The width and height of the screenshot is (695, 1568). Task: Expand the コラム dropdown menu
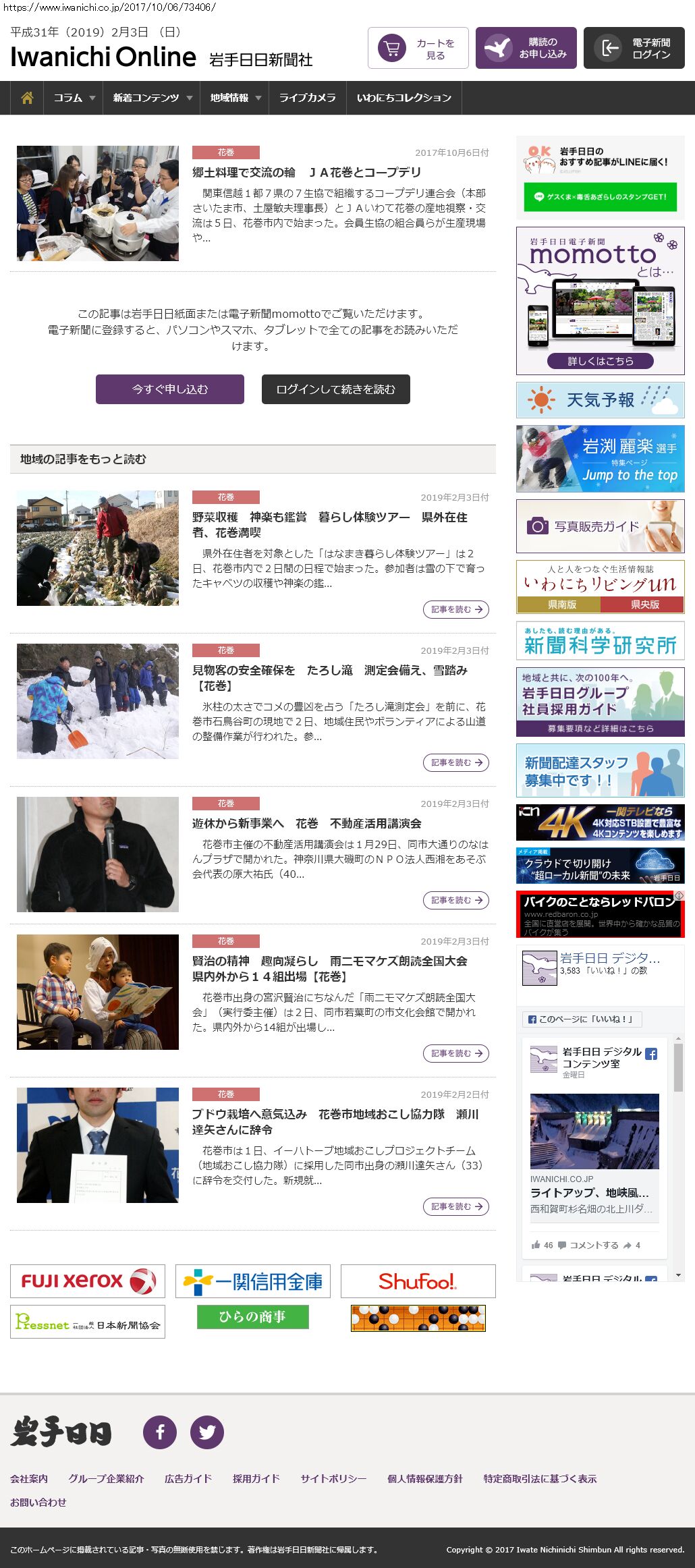pyautogui.click(x=74, y=98)
